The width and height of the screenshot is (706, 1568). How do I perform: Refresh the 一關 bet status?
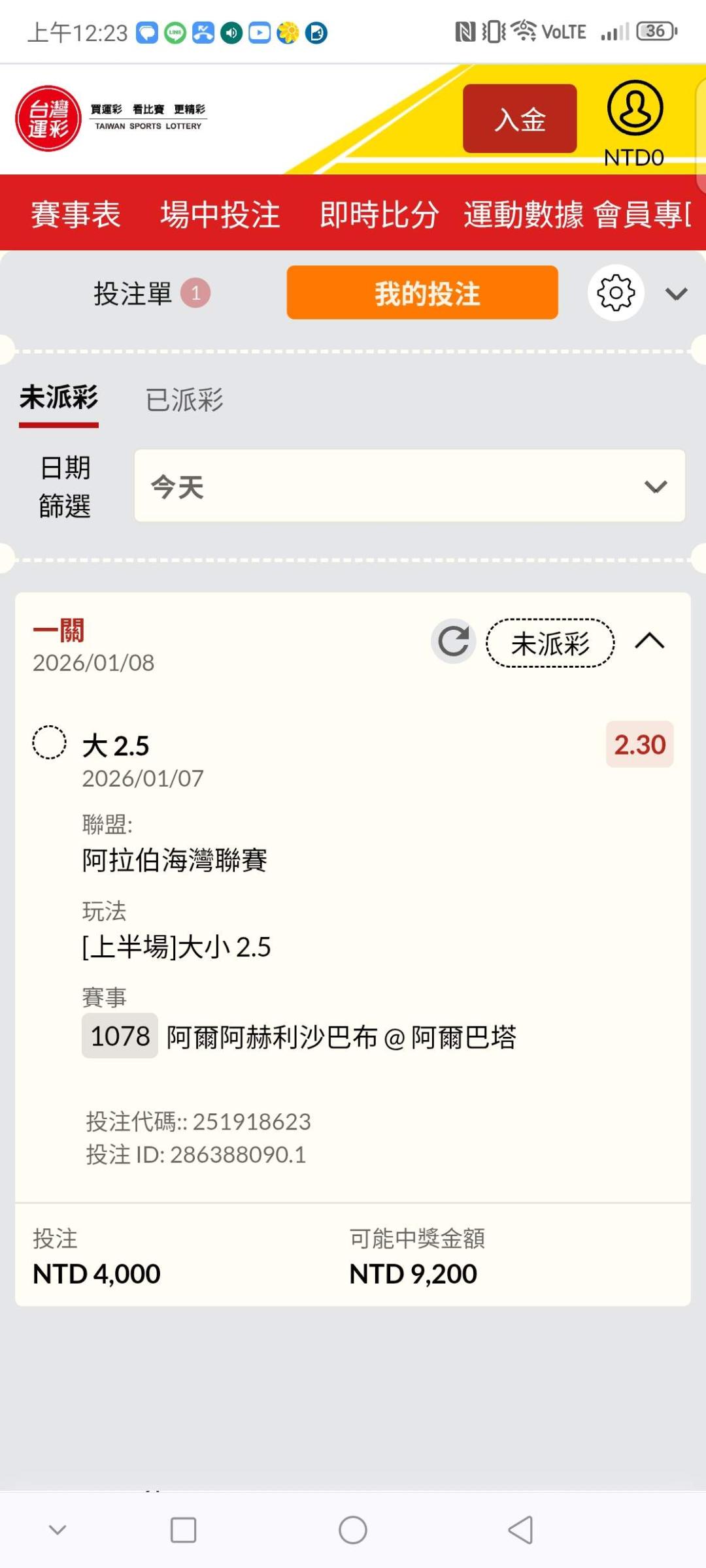click(454, 642)
